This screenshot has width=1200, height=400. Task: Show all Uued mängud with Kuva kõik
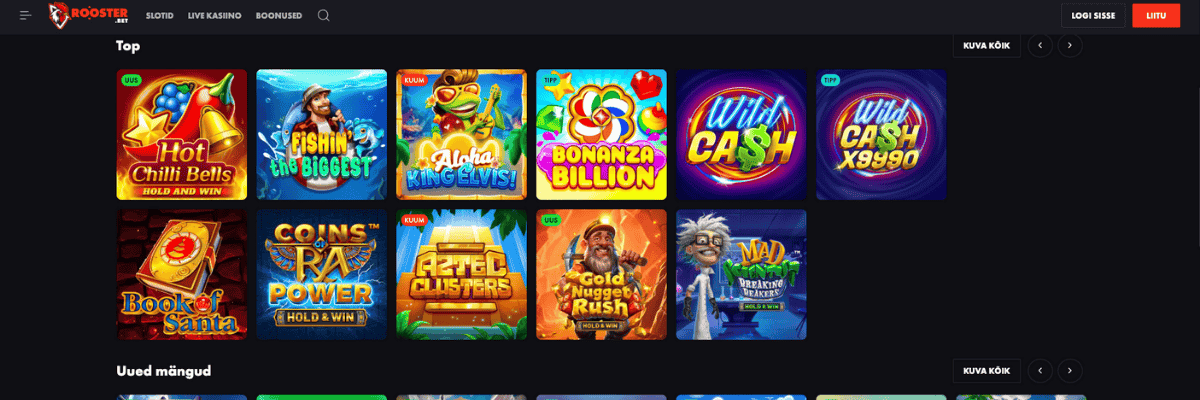[x=986, y=371]
